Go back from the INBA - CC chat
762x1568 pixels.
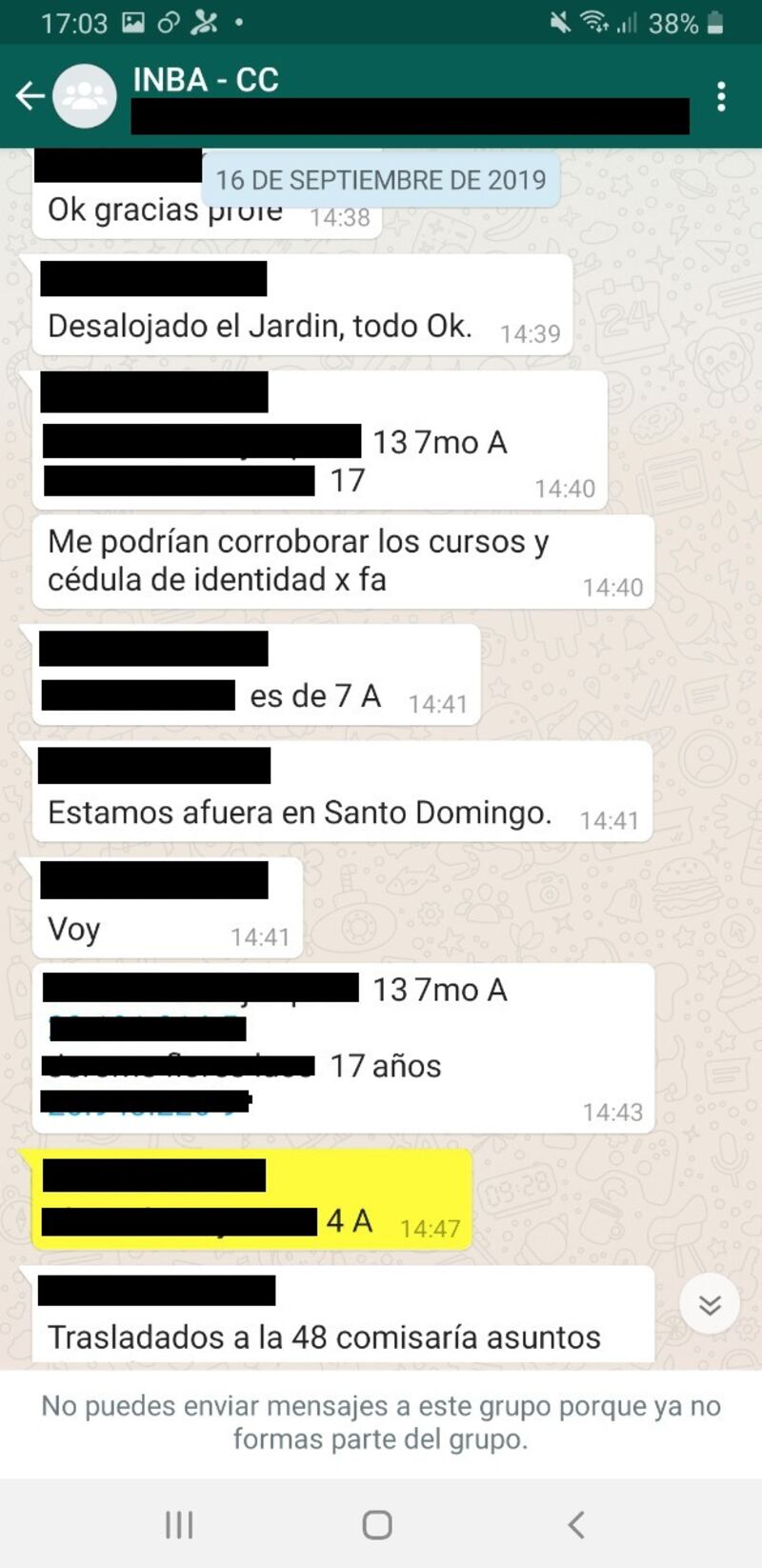click(x=29, y=95)
